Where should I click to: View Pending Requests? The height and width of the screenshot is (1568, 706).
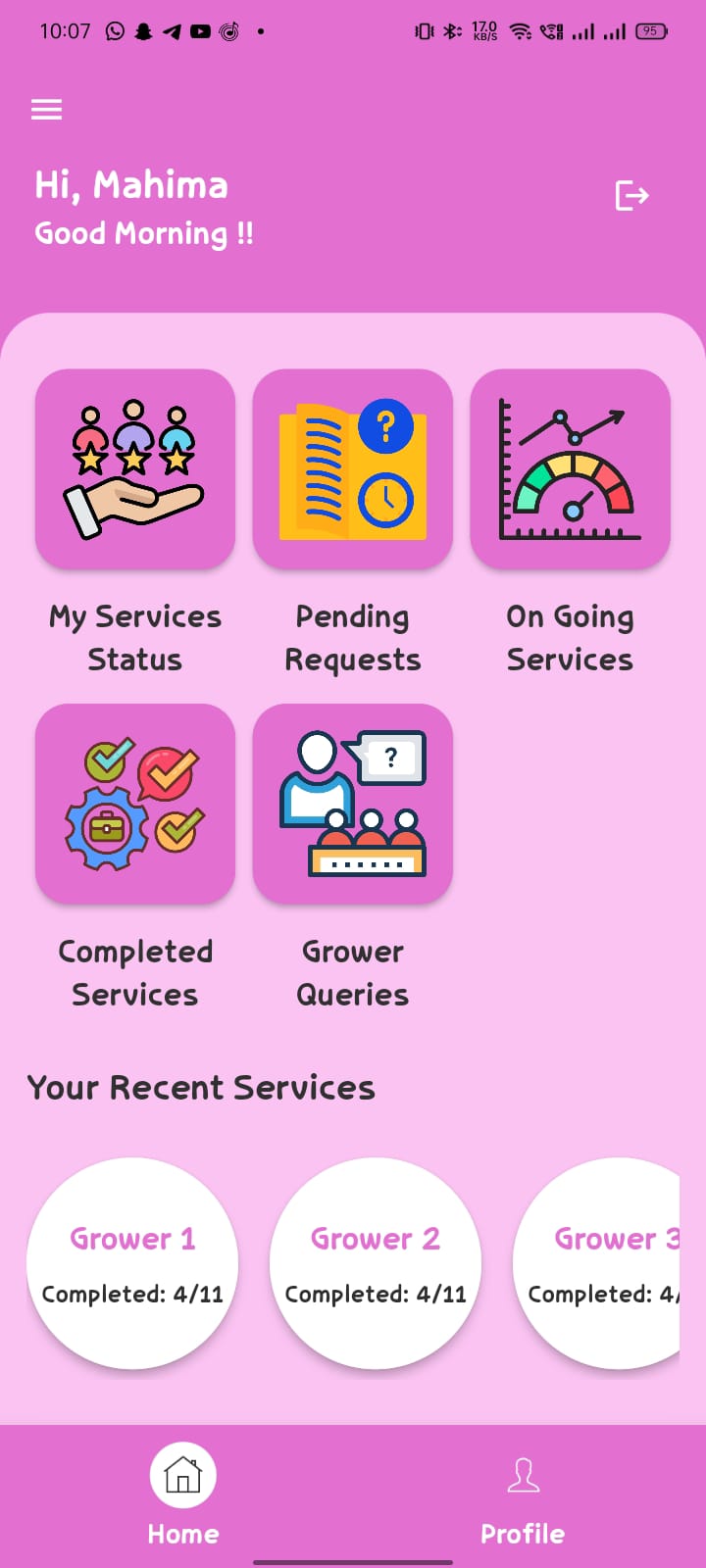click(x=353, y=468)
